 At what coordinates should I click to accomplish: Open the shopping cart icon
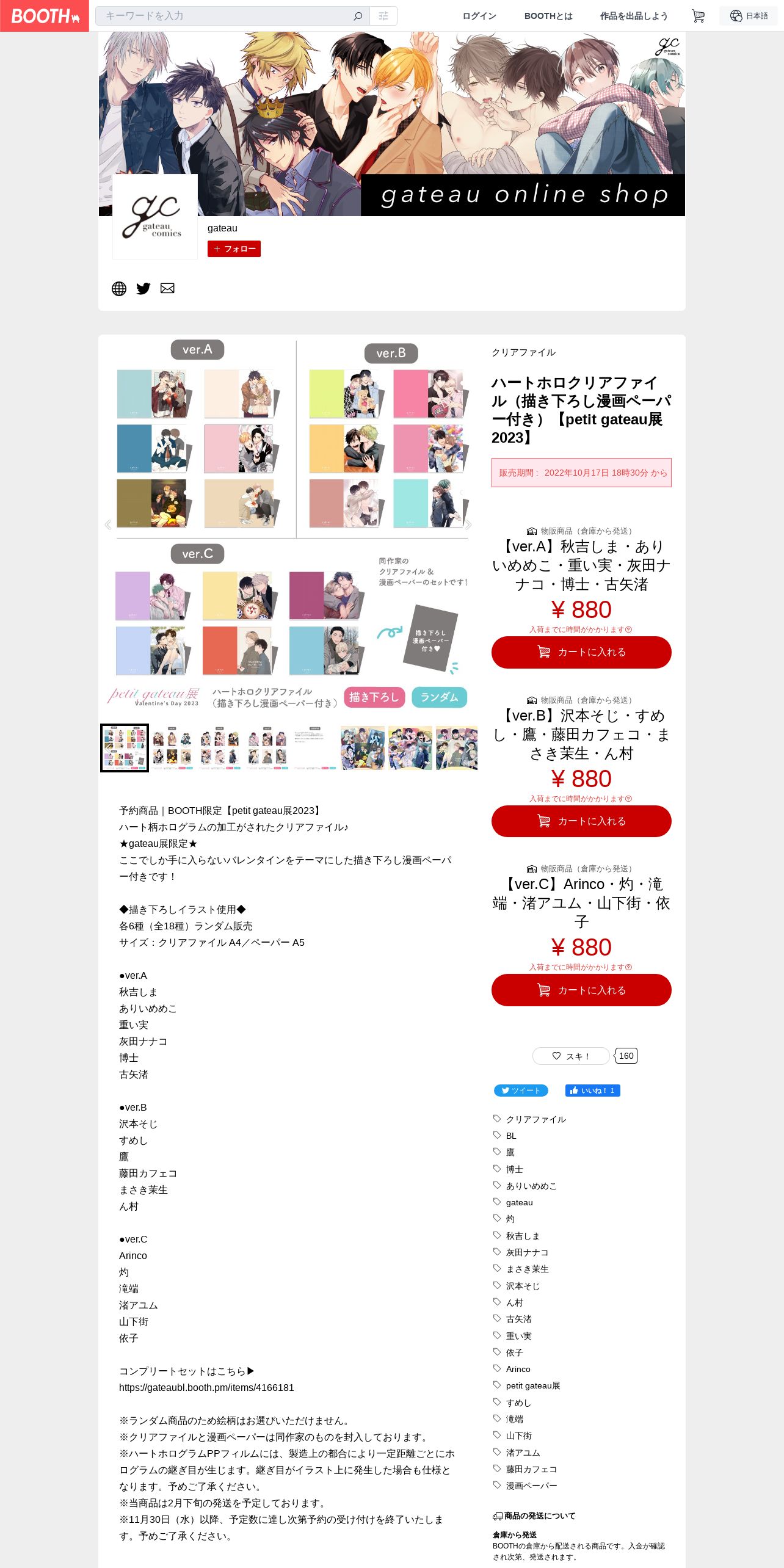point(698,16)
